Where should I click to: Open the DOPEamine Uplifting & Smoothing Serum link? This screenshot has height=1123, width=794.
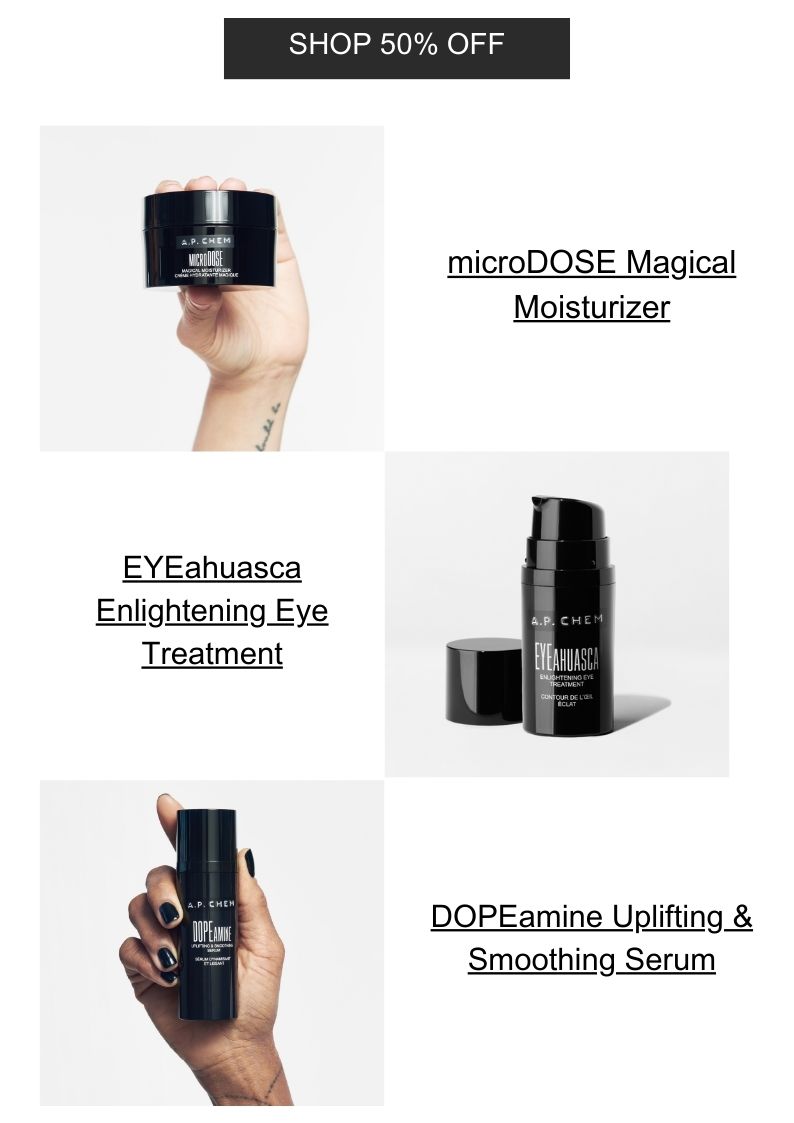(591, 937)
